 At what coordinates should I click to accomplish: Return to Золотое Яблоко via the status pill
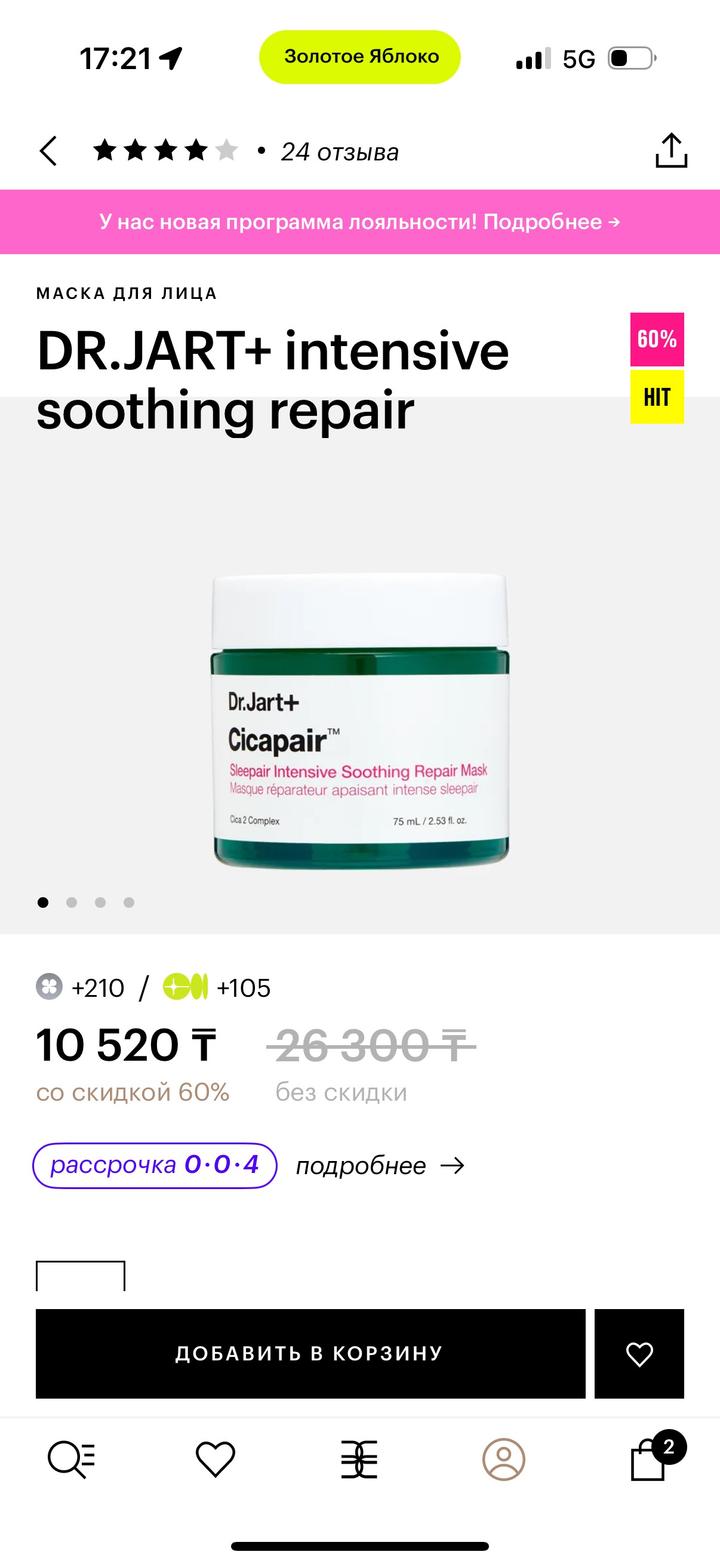pyautogui.click(x=360, y=57)
